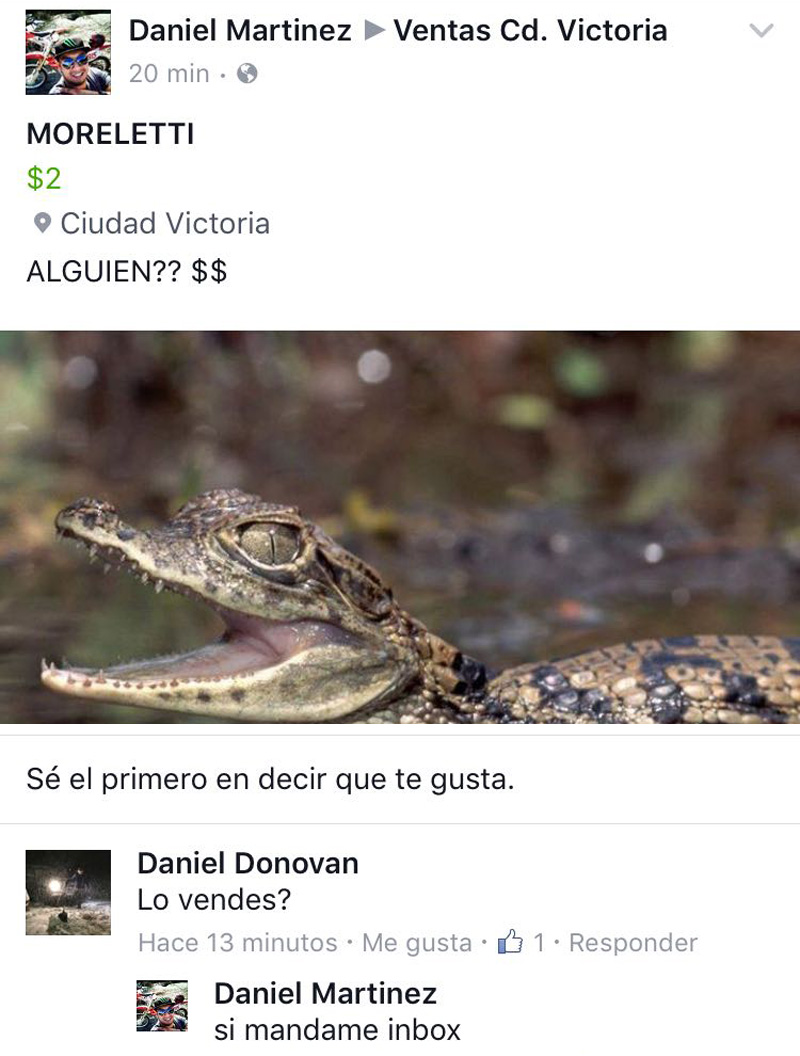
Task: Open Daniel Martinez's profile from post header
Action: (x=240, y=31)
